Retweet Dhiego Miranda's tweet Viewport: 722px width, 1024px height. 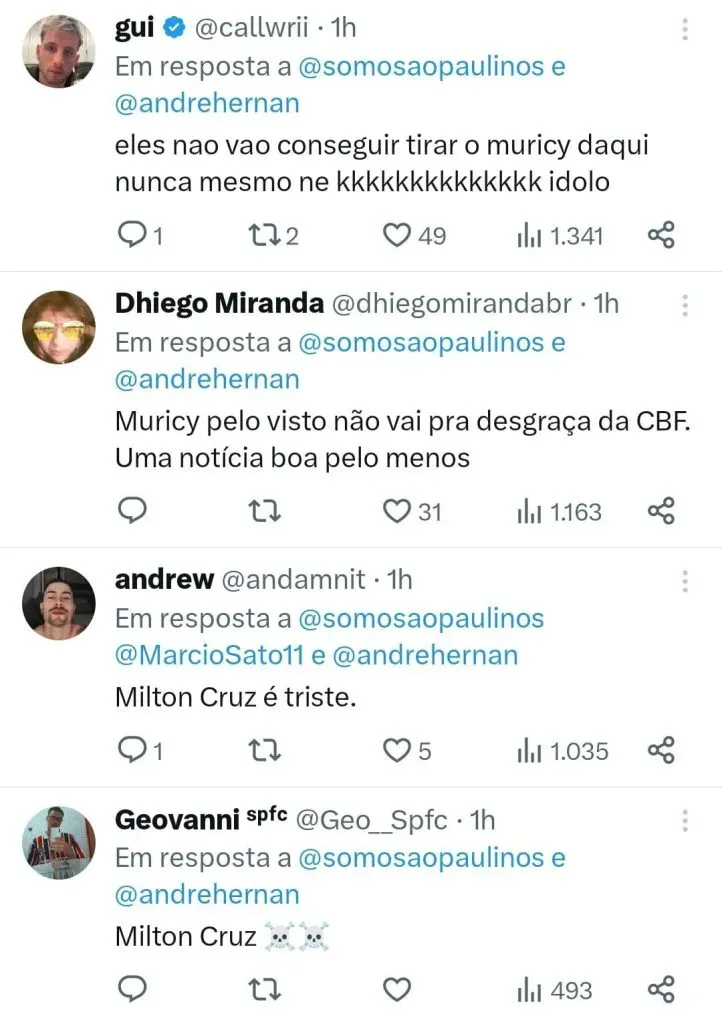tap(263, 511)
